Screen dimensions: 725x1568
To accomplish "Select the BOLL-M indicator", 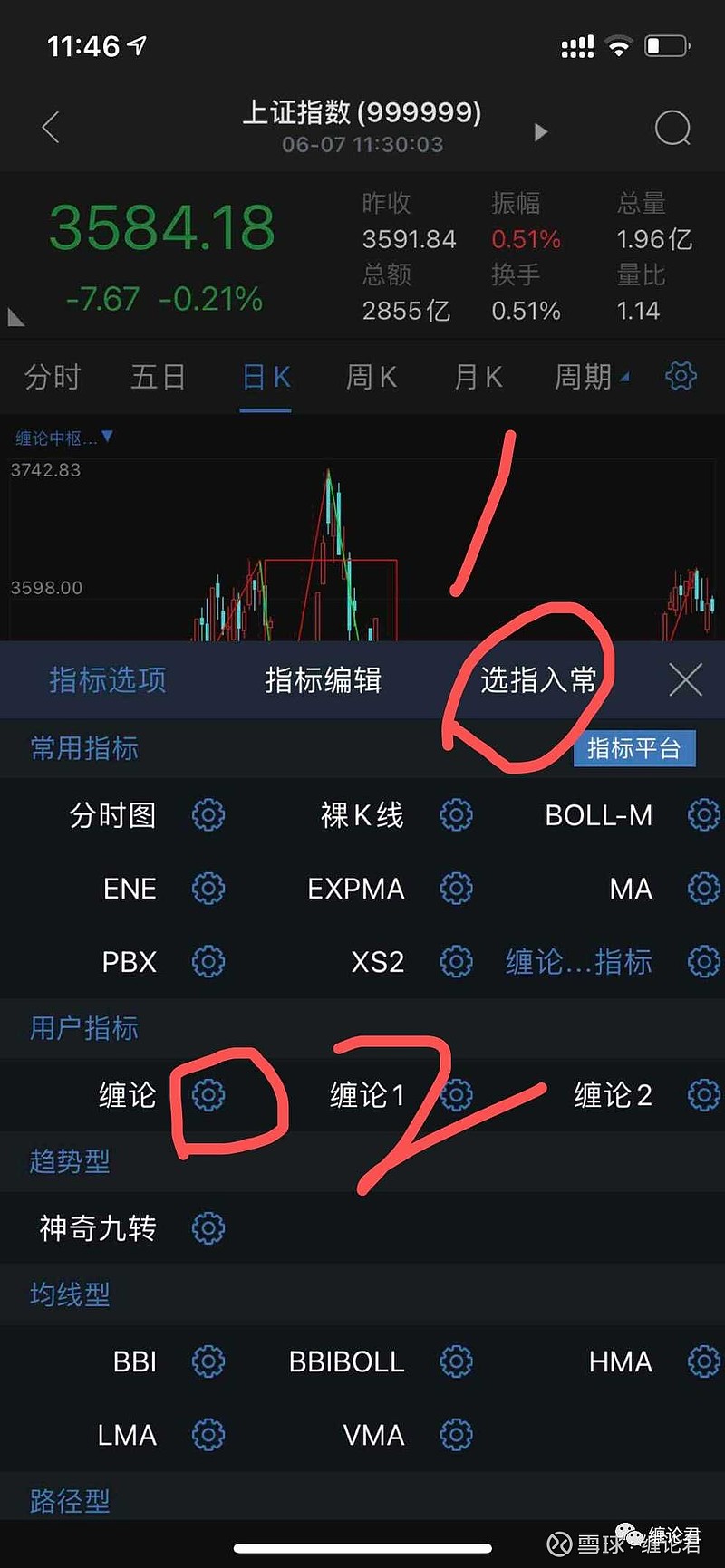I will pos(598,815).
